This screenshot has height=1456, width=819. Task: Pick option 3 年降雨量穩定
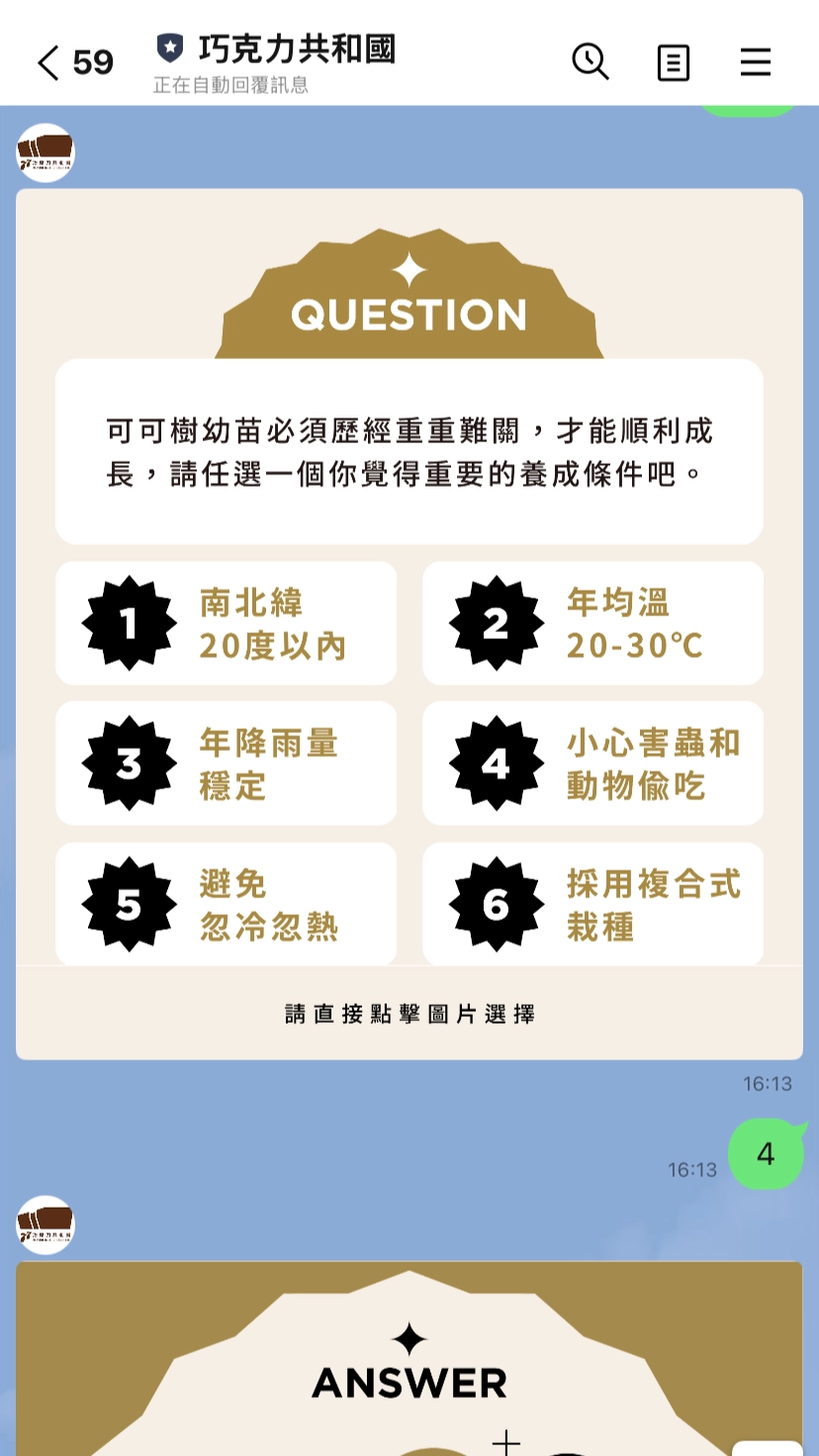[x=226, y=764]
